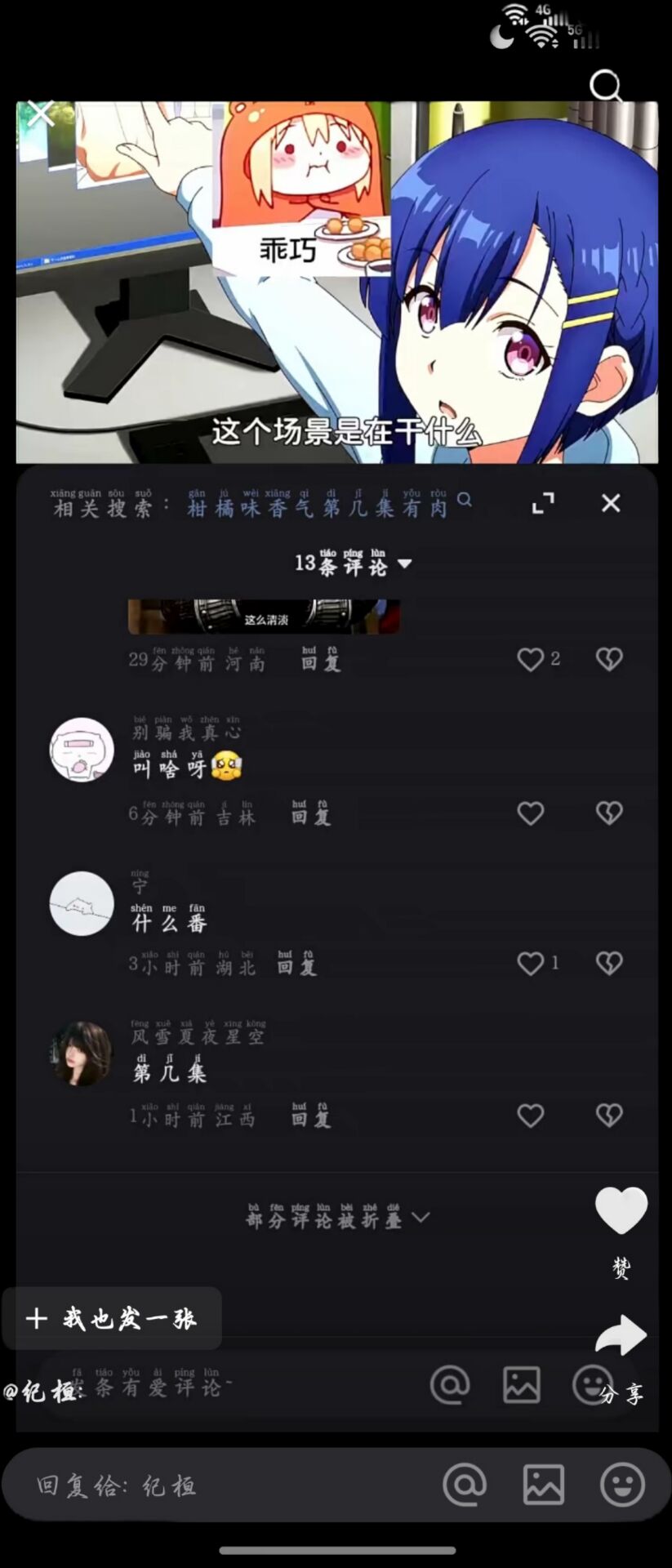672x1568 pixels.
Task: Mention someone with the bottom @ icon
Action: pos(465,1484)
